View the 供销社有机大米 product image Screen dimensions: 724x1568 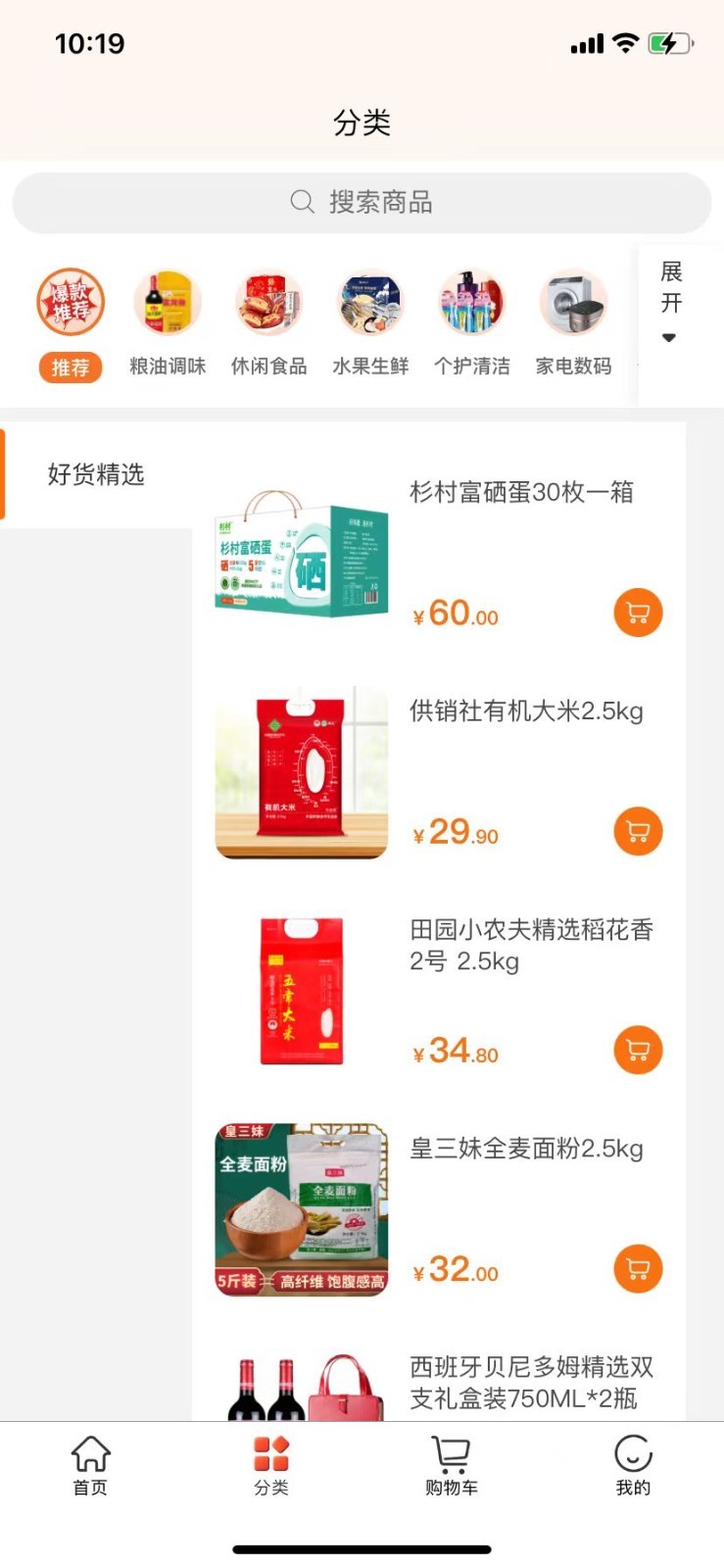point(300,774)
